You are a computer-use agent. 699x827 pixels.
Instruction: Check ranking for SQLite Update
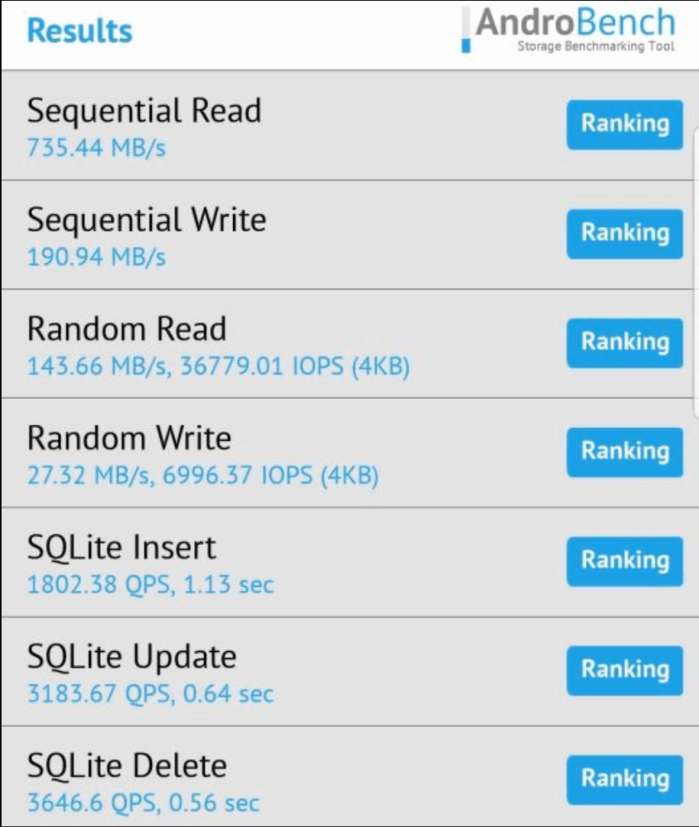[x=624, y=669]
